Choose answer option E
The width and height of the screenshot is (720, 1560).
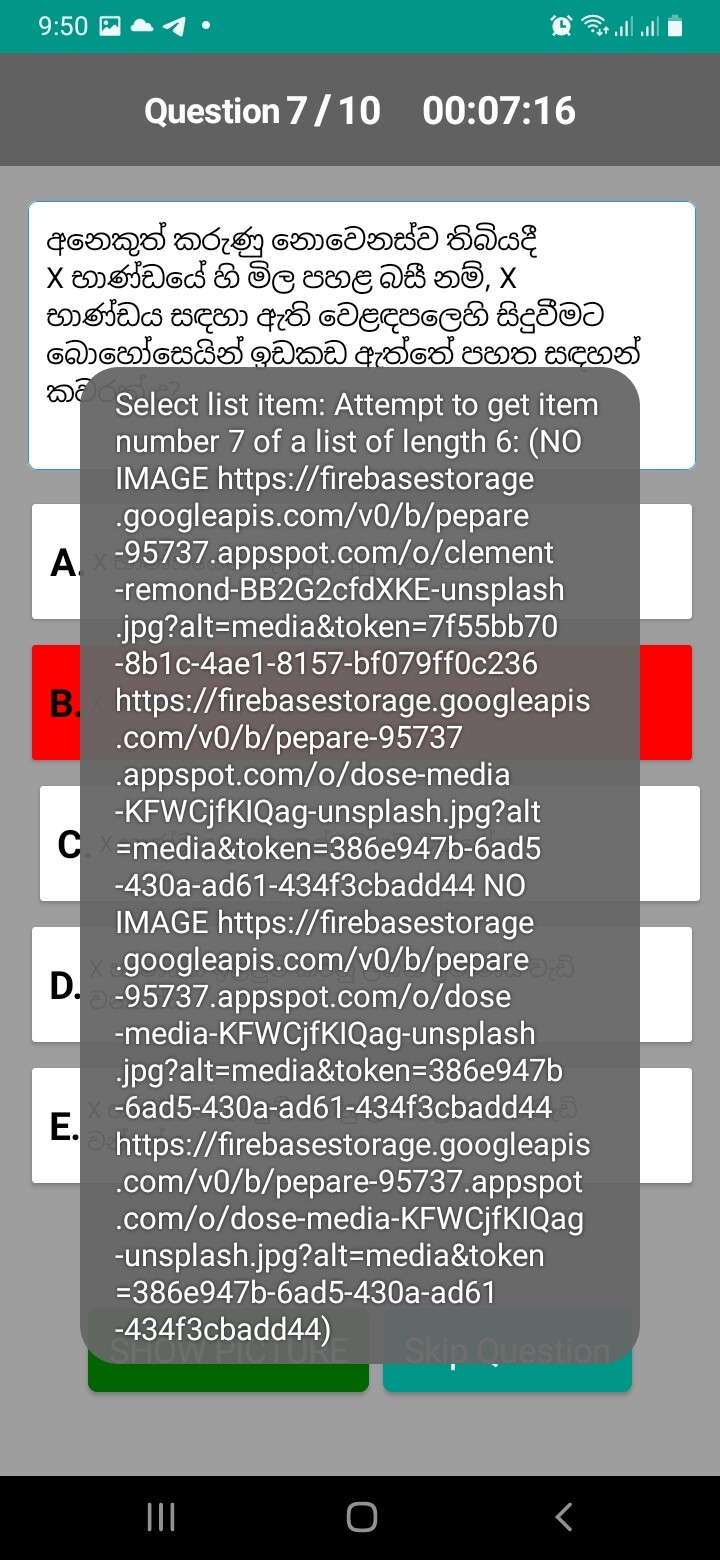pos(362,1125)
